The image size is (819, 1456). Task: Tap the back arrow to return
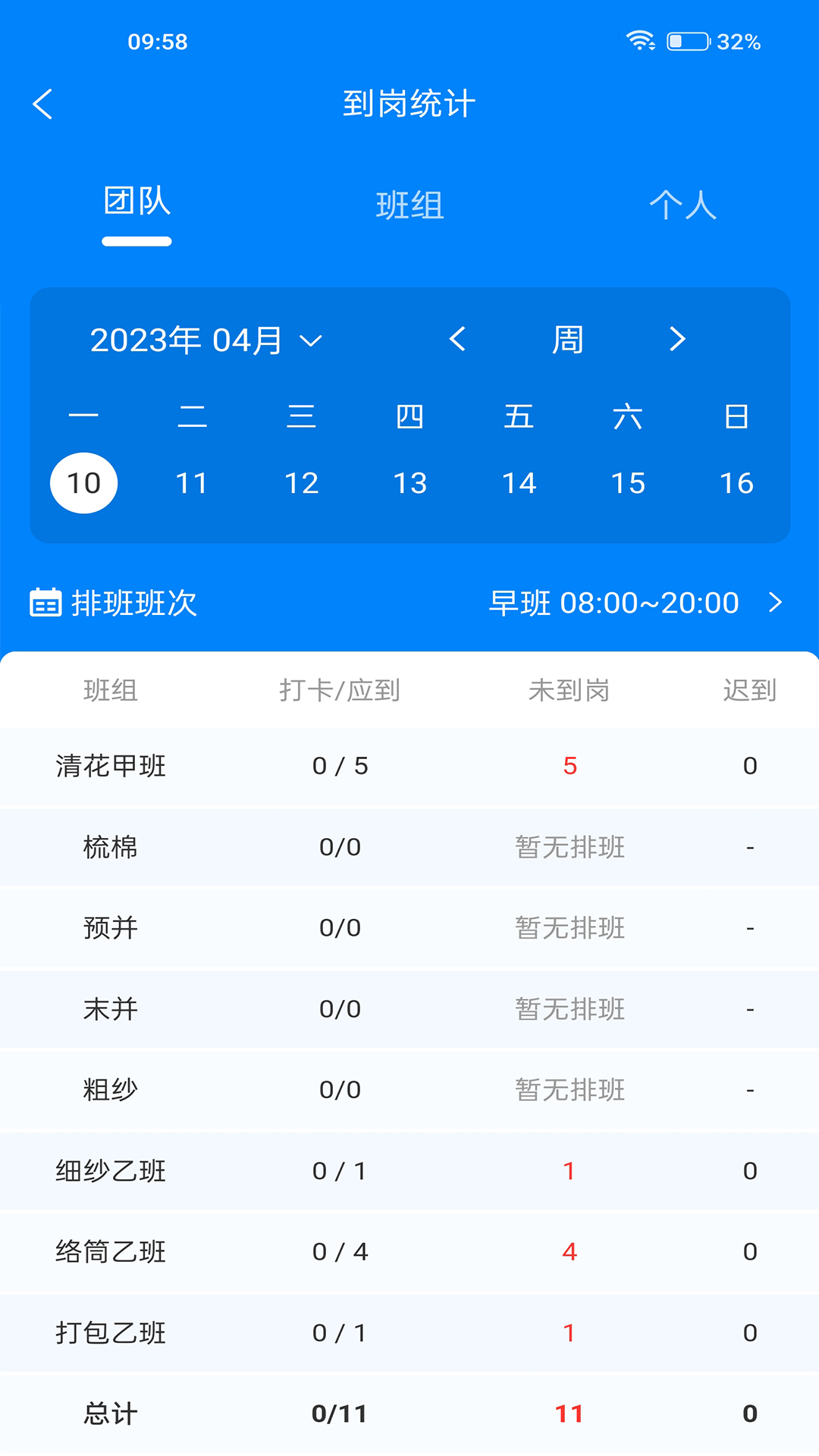tap(42, 104)
